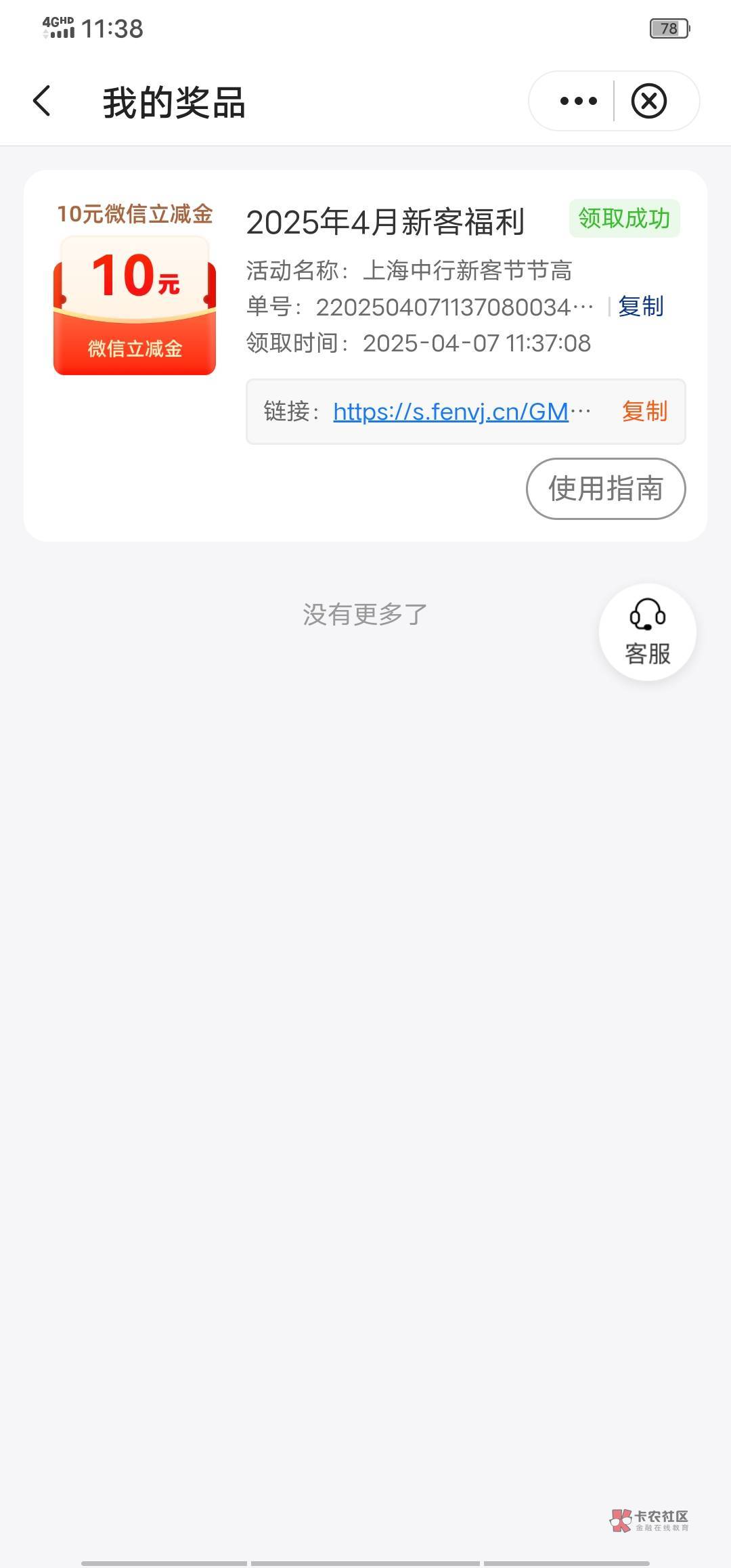Close the mini program
731x1568 pixels.
click(648, 102)
